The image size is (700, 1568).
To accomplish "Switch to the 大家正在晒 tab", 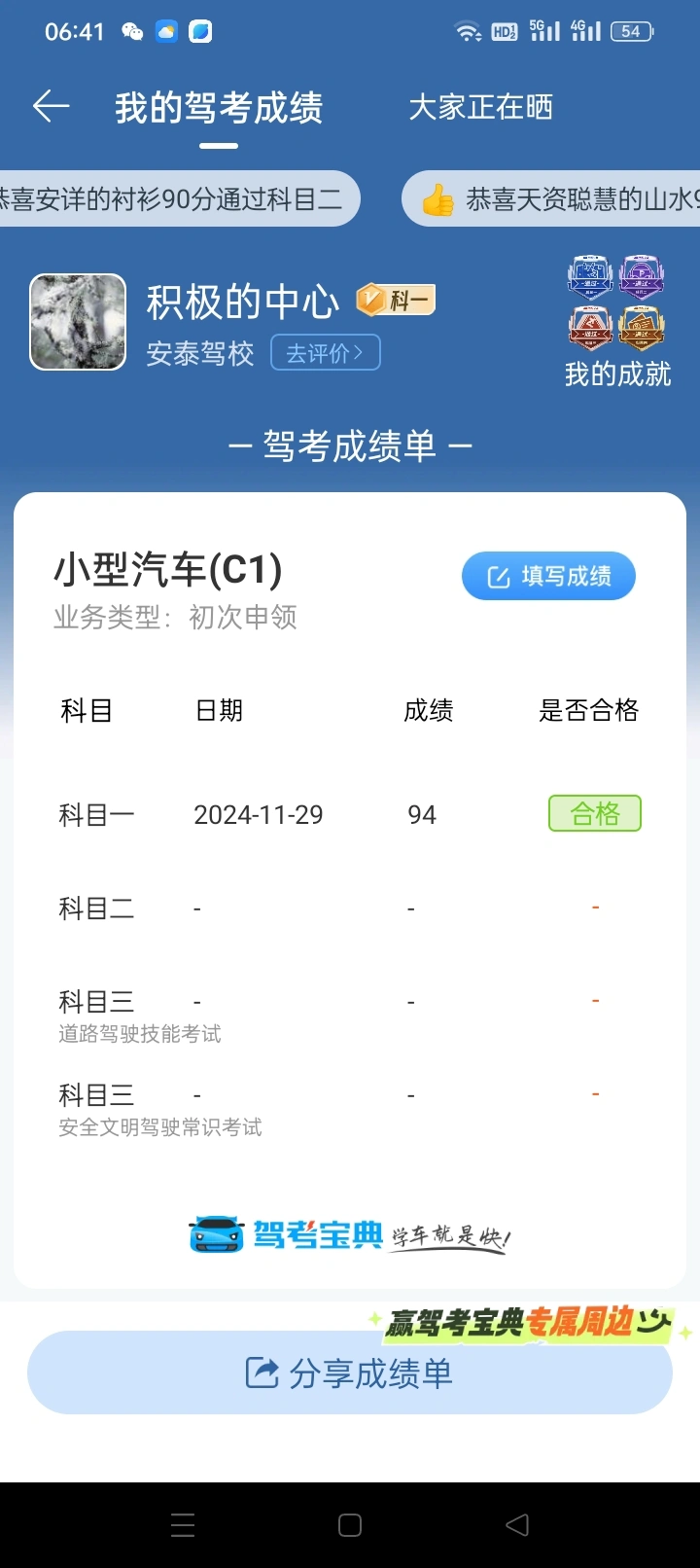I will coord(480,107).
